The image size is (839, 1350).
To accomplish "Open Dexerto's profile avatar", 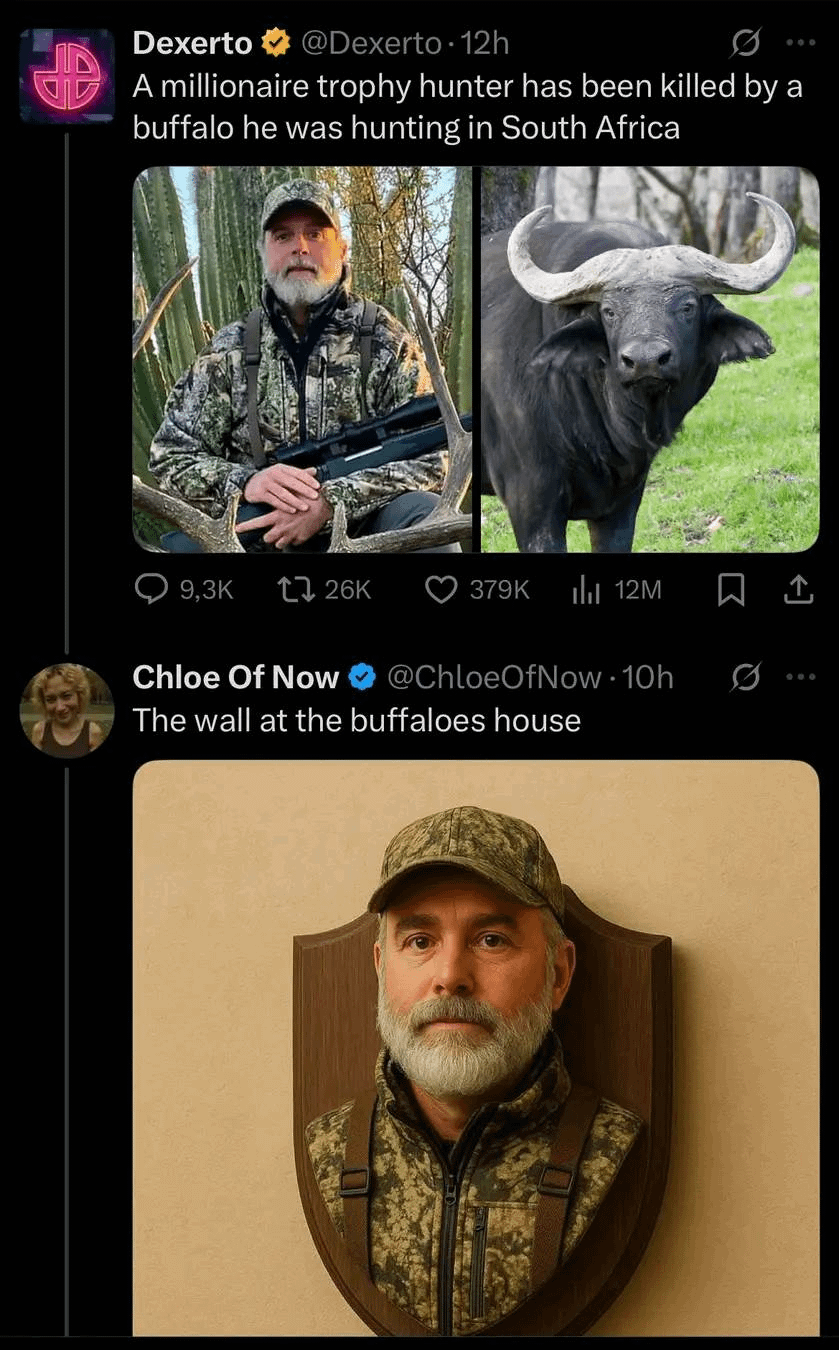I will click(x=67, y=75).
